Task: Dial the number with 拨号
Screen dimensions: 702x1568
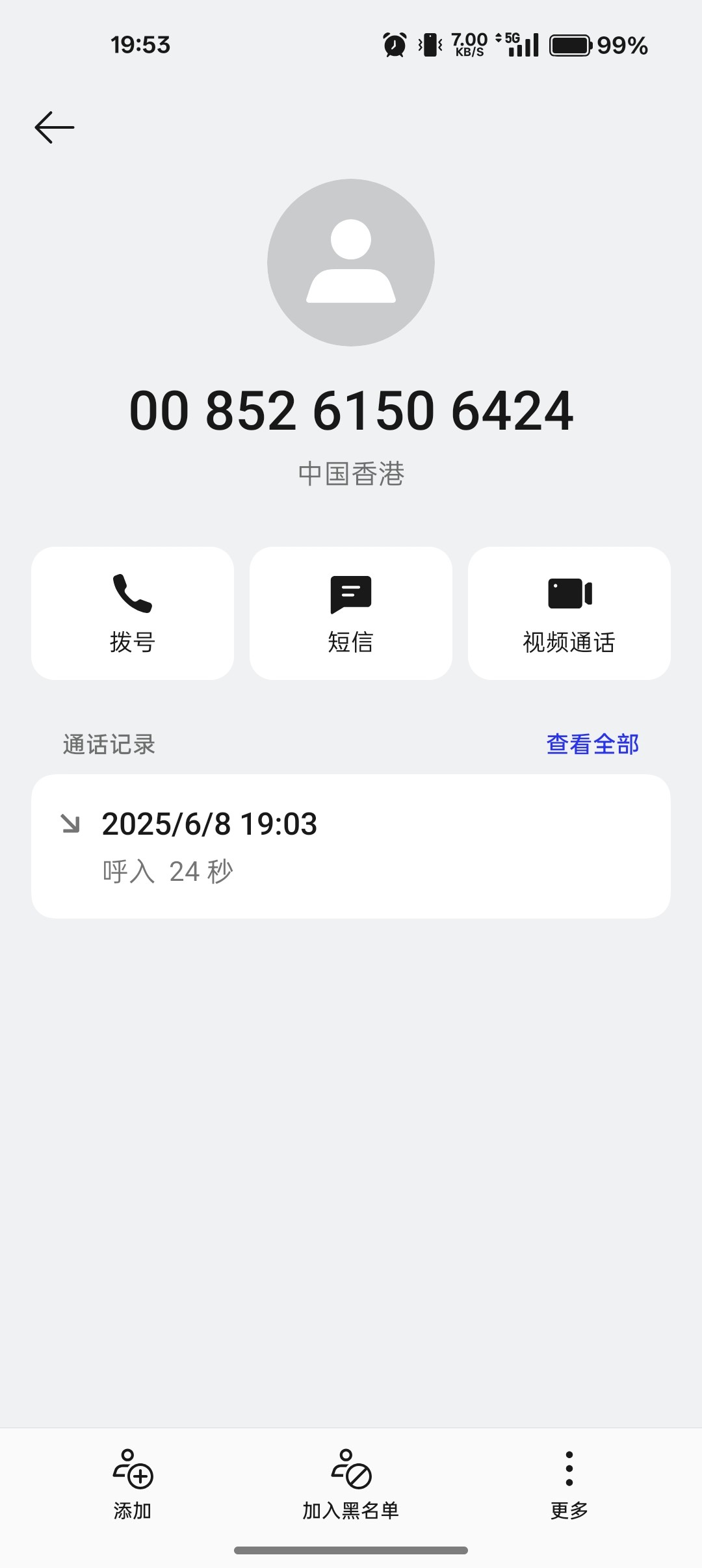Action: tap(133, 613)
